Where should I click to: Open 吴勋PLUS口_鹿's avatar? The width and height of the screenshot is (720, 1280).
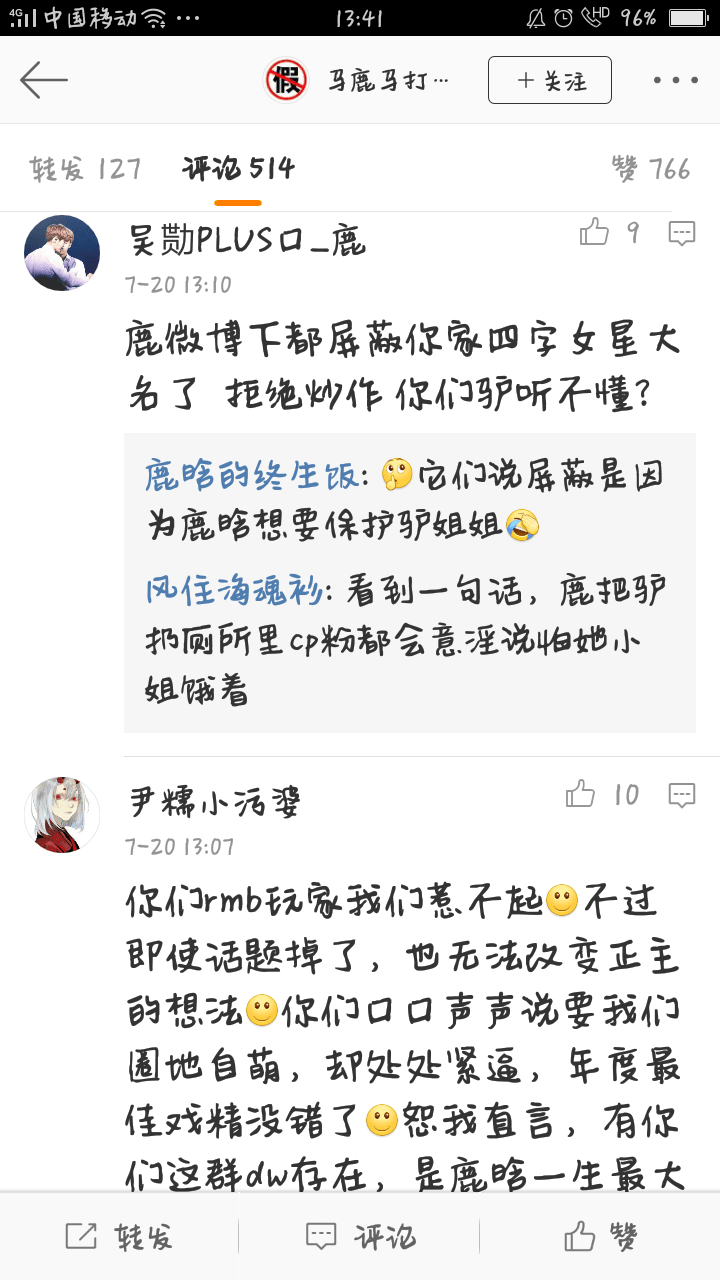click(x=62, y=253)
